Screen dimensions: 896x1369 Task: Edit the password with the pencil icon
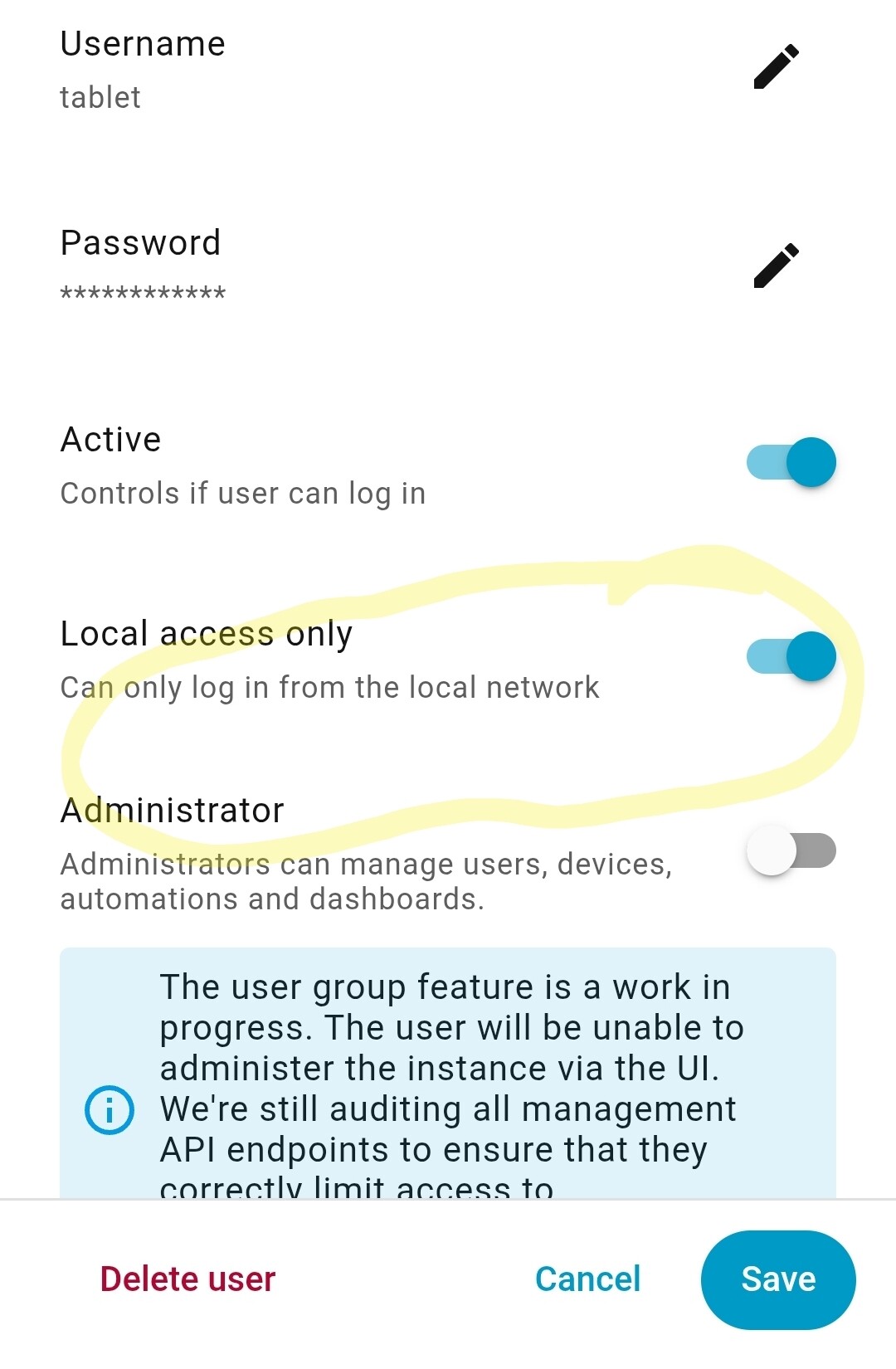tap(776, 266)
